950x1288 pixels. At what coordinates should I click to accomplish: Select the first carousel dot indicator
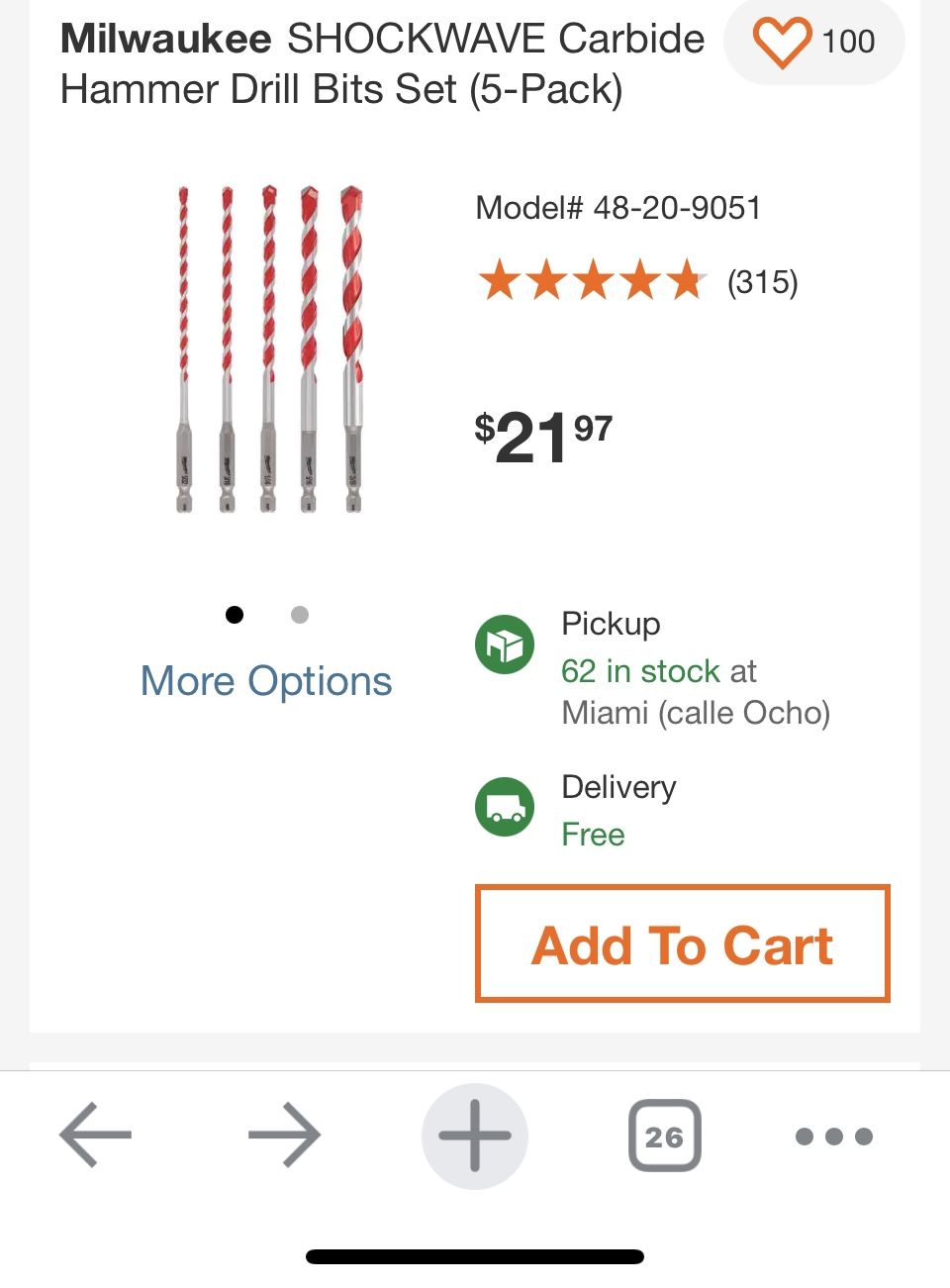click(x=235, y=614)
